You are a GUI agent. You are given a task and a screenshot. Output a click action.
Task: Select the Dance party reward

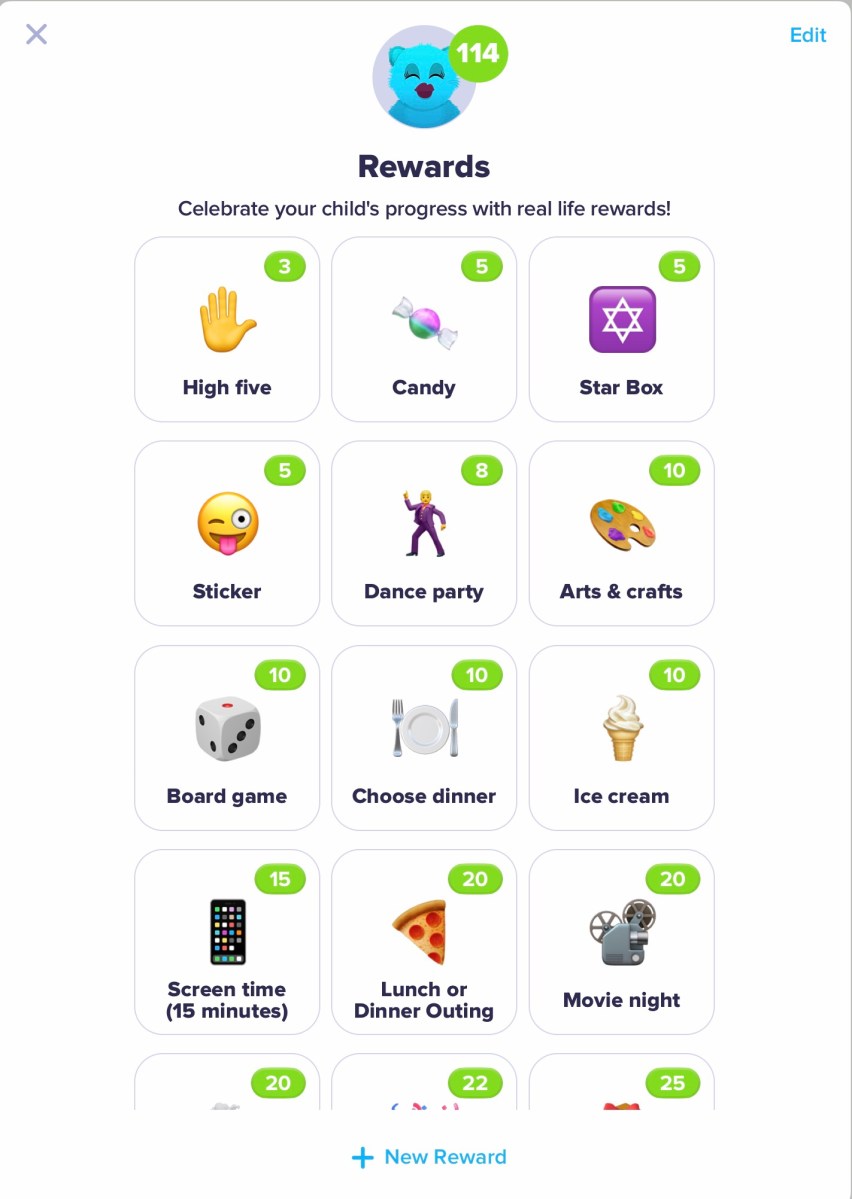click(424, 534)
